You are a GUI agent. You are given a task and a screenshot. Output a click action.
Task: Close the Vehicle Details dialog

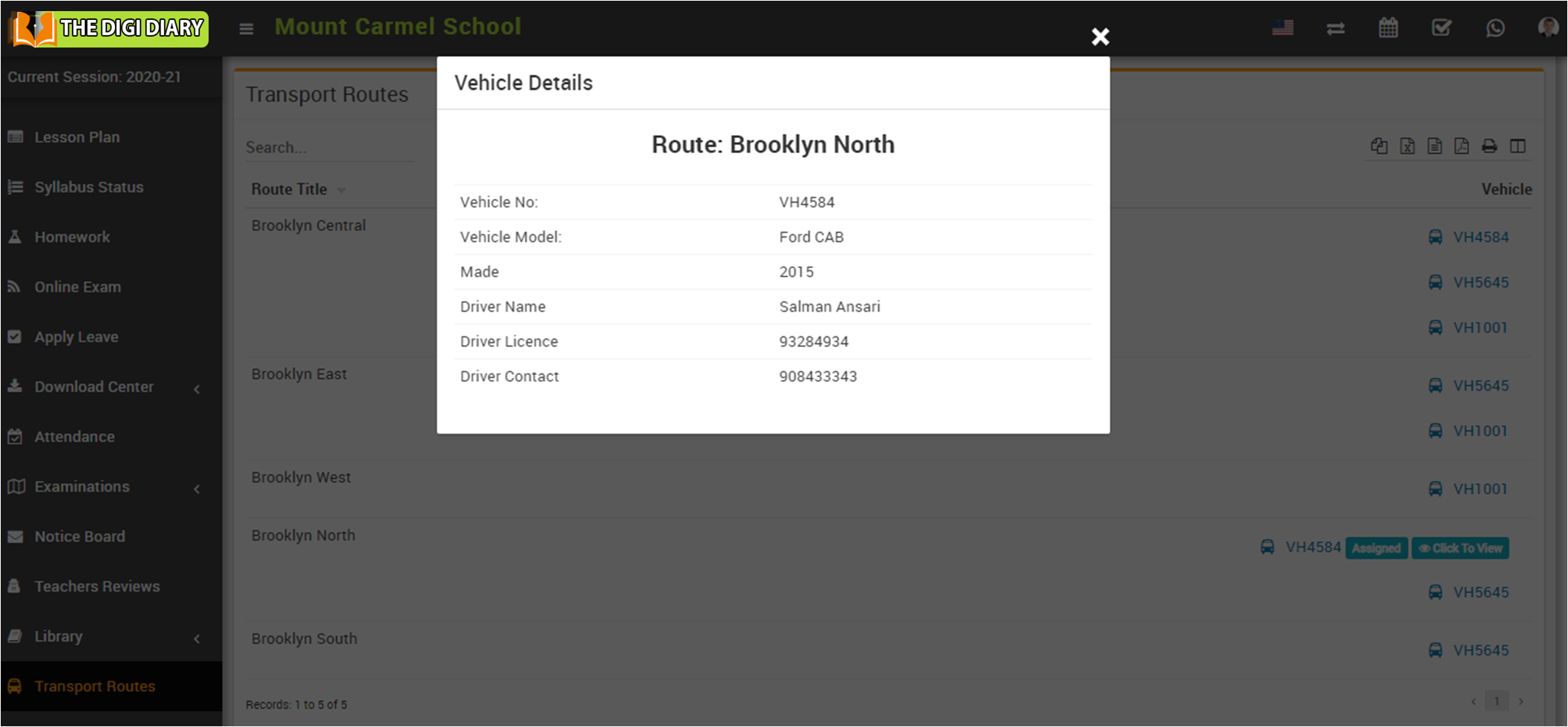point(1100,36)
